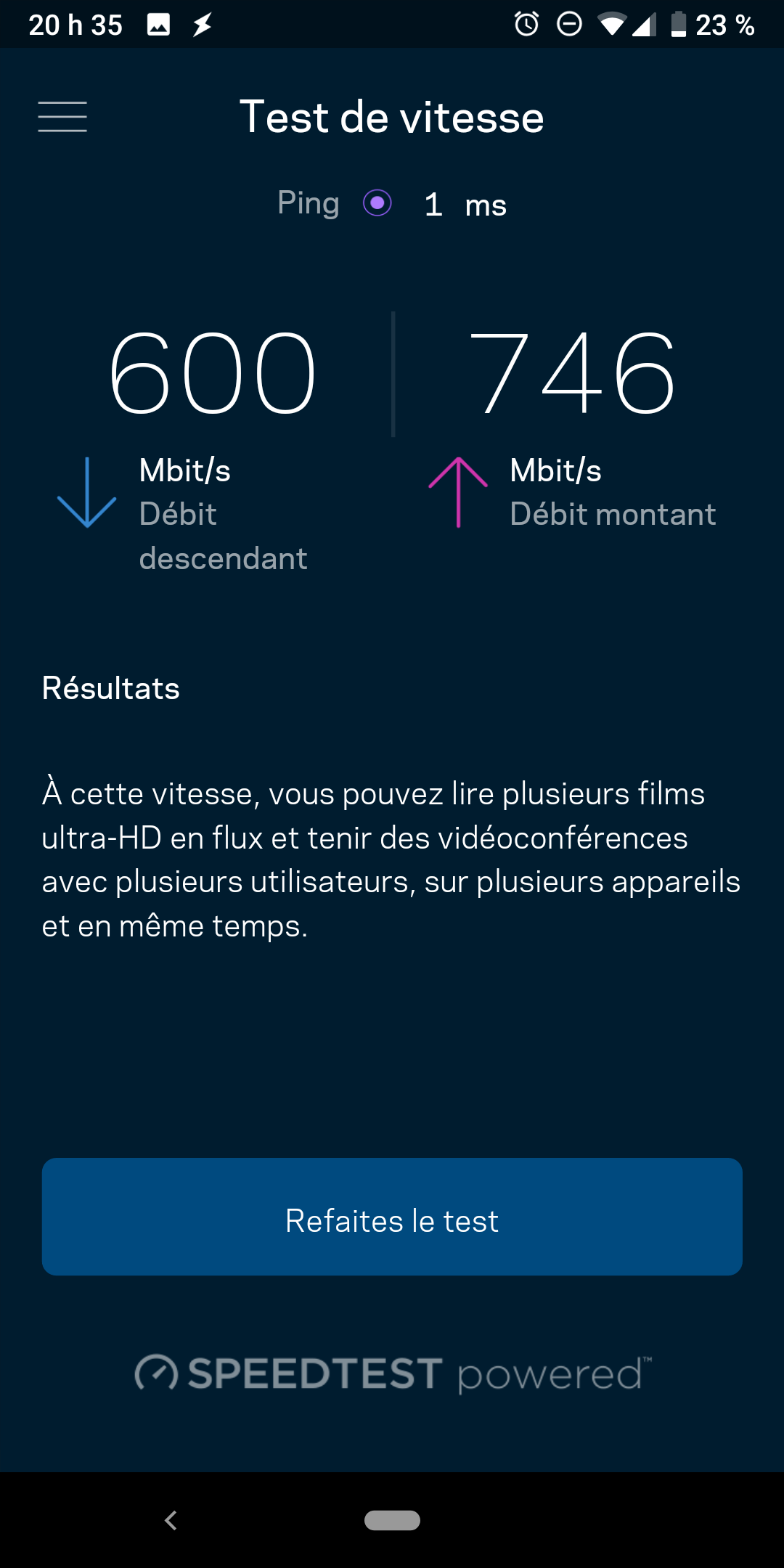The height and width of the screenshot is (1568, 784).
Task: Open the hamburger navigation menu
Action: point(62,117)
